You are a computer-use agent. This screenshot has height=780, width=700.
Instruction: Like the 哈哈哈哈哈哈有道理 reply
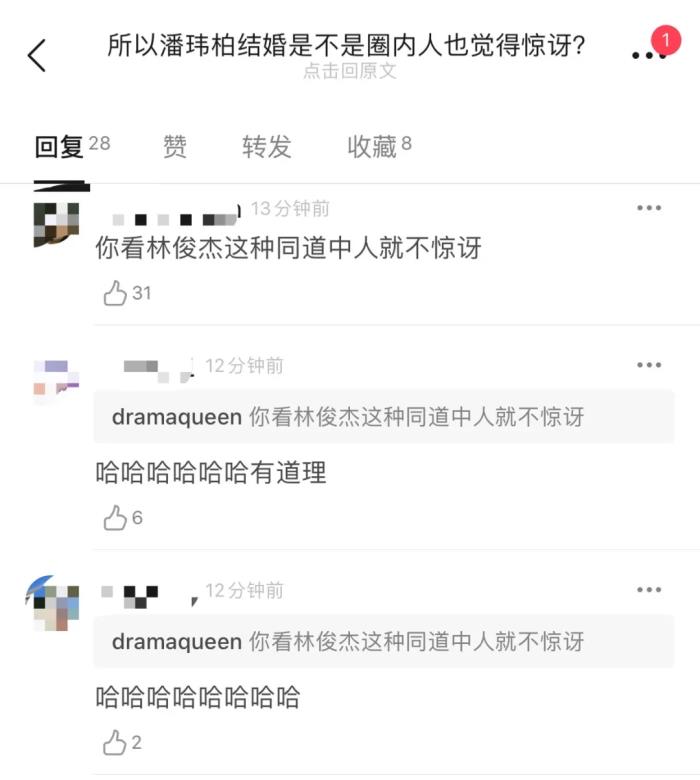click(x=117, y=518)
